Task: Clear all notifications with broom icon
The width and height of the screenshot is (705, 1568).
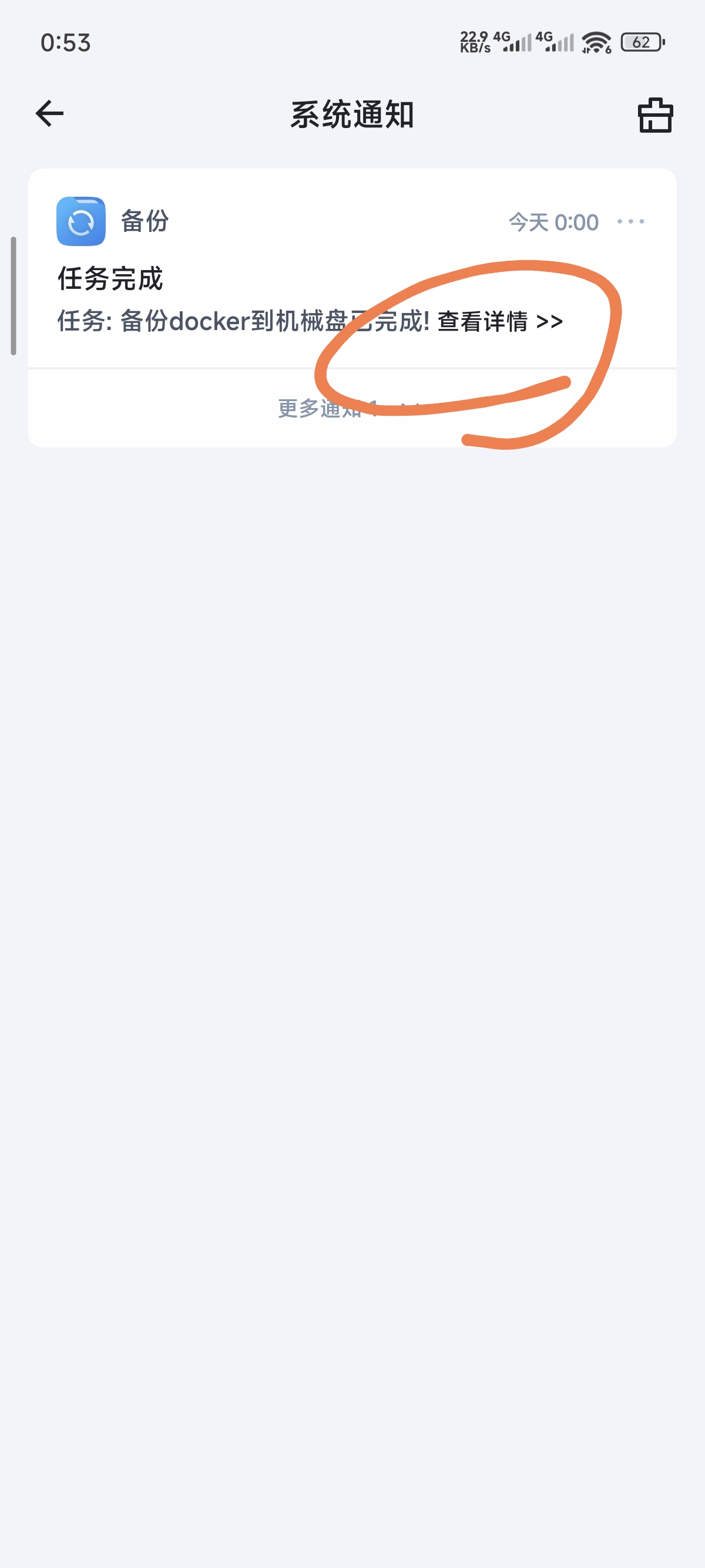Action: click(x=655, y=115)
